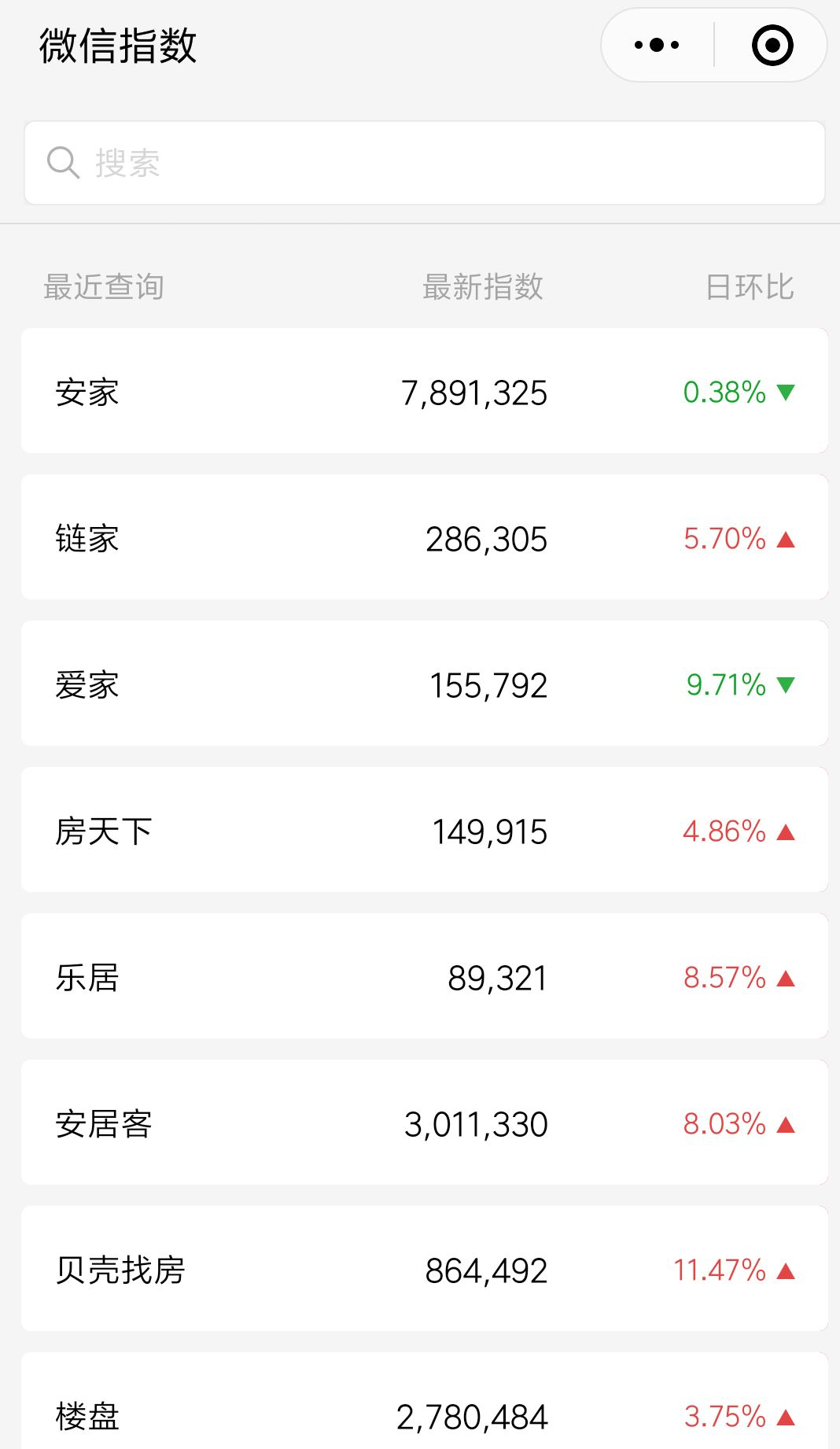Open the 贝壳找房 index row
This screenshot has width=840, height=1449.
click(425, 1269)
